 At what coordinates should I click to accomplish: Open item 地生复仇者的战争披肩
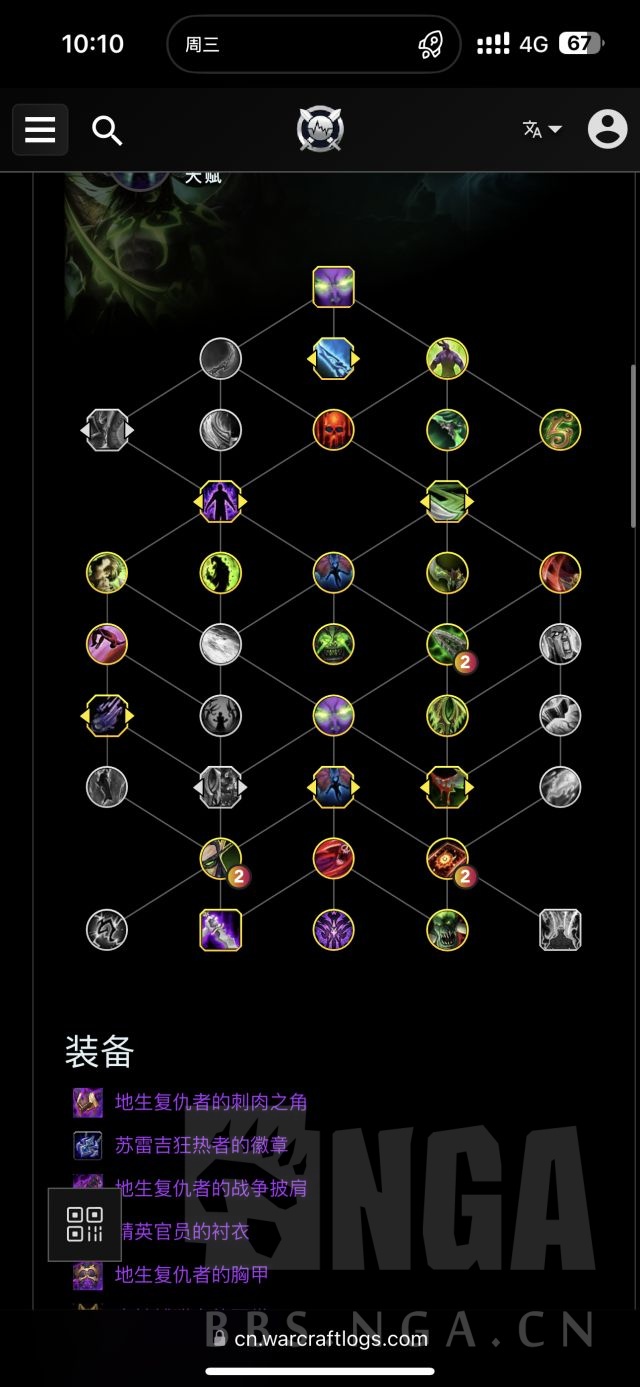click(x=210, y=1188)
